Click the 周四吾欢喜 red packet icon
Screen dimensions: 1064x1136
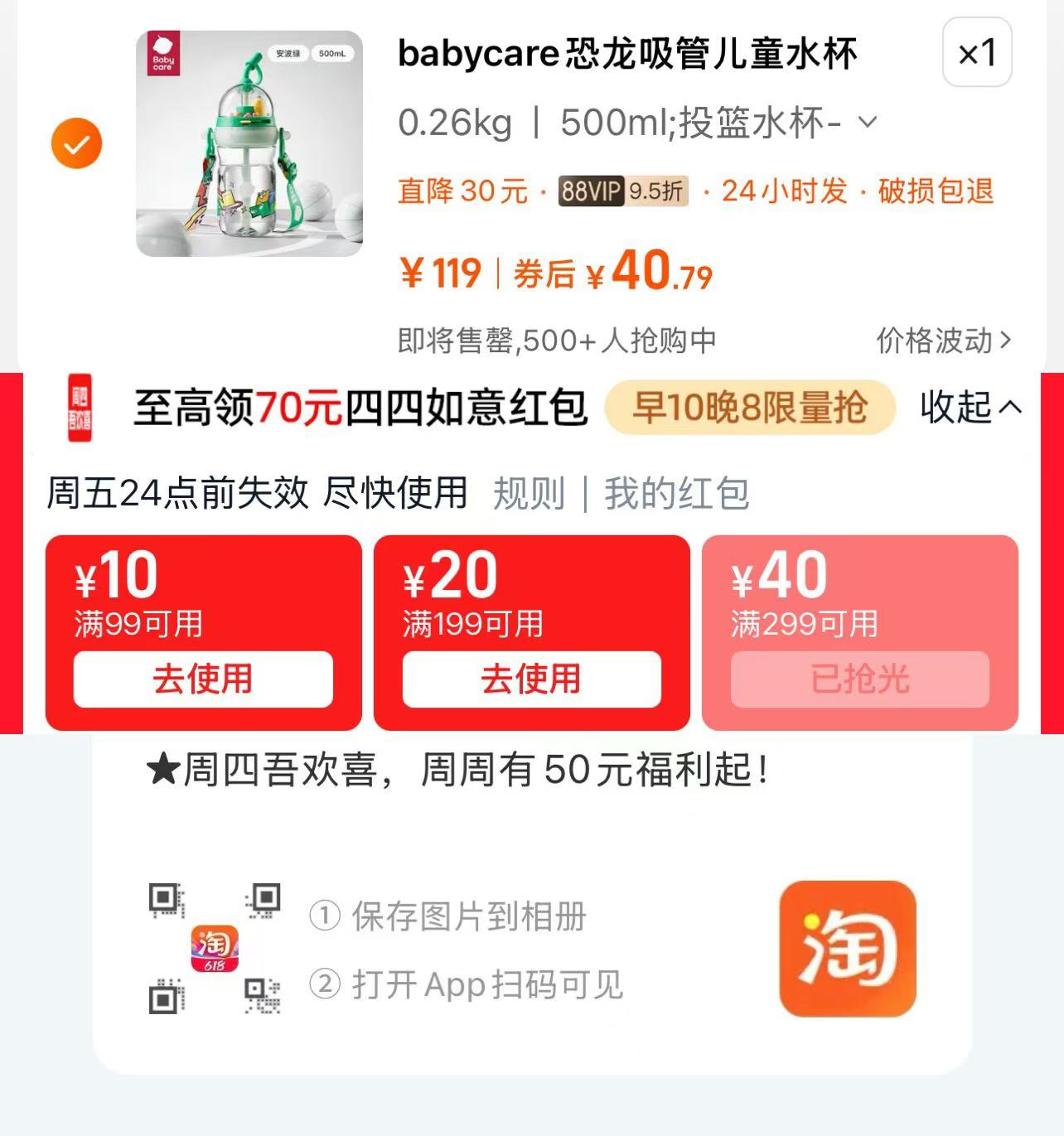pyautogui.click(x=80, y=408)
